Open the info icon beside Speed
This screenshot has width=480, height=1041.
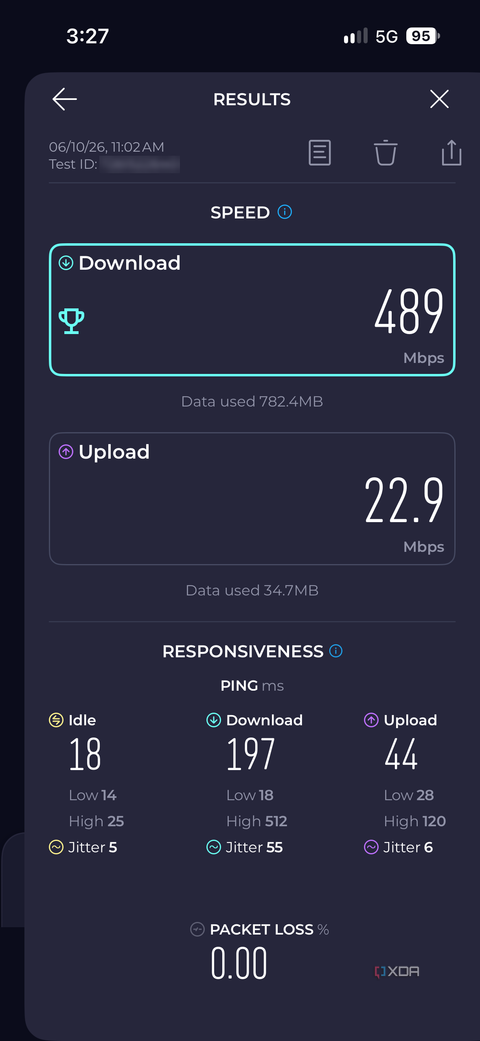(x=285, y=212)
